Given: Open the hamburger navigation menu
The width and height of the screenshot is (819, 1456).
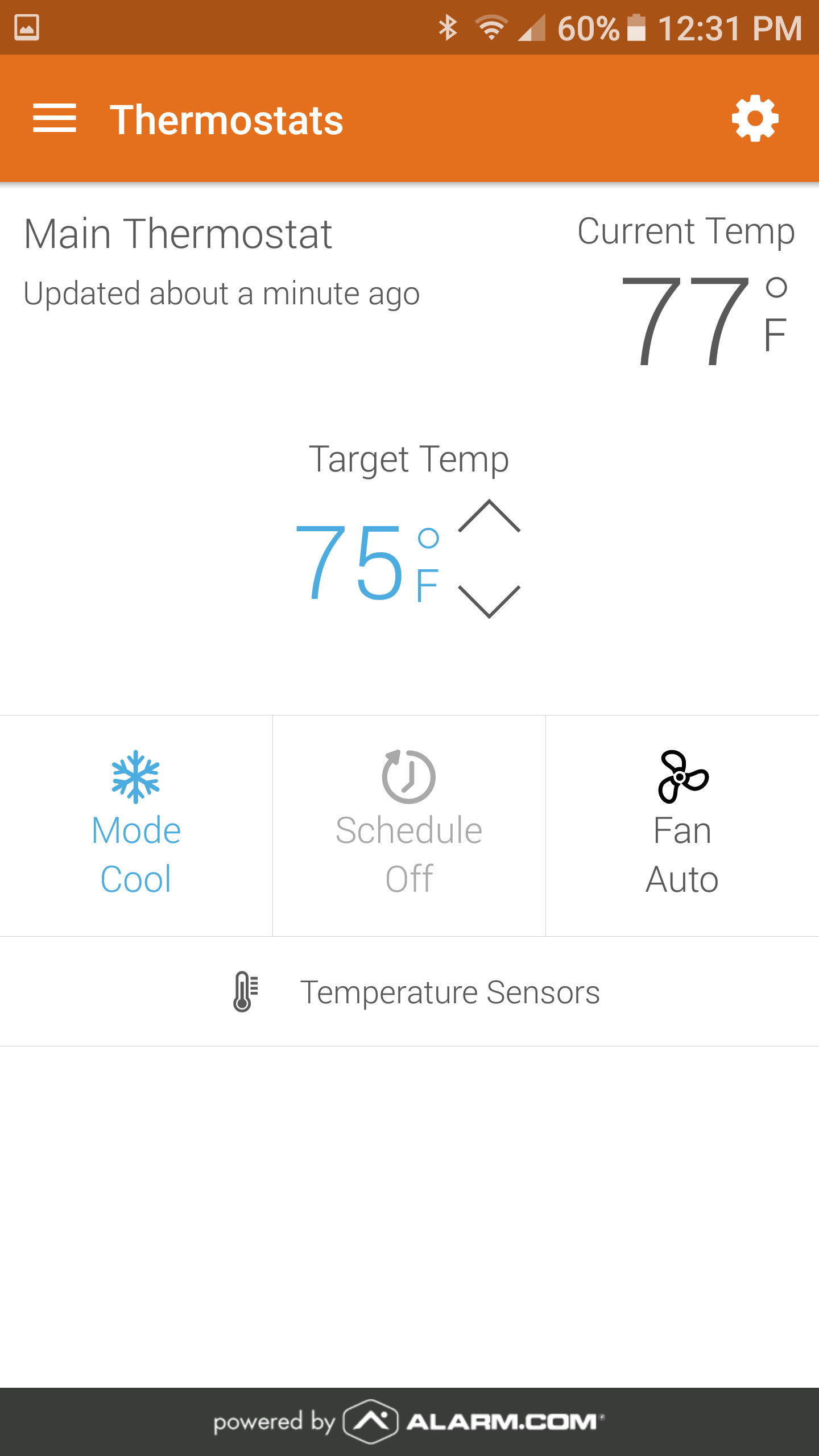Looking at the screenshot, I should (x=55, y=118).
